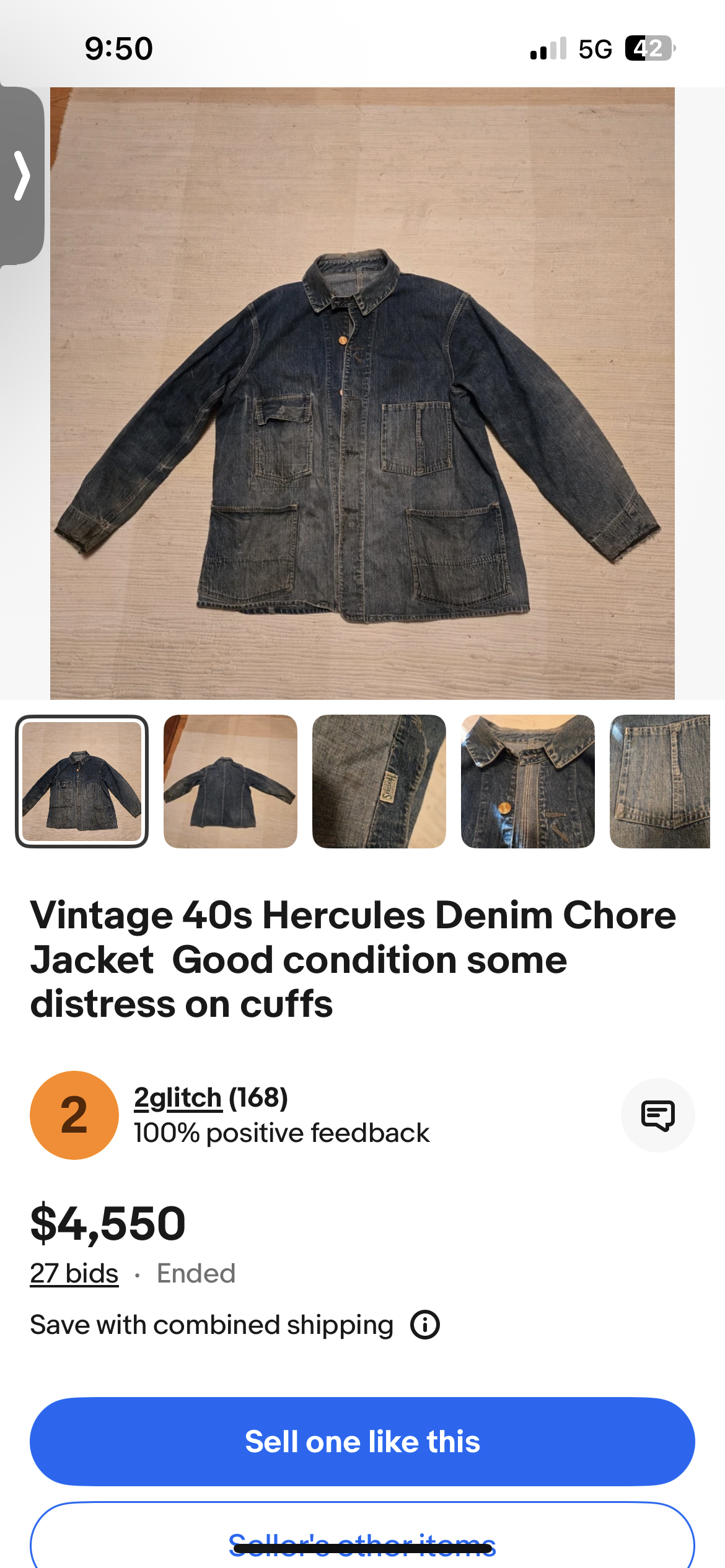Open seller 2glitch's profile link
The width and height of the screenshot is (725, 1568).
[178, 1098]
